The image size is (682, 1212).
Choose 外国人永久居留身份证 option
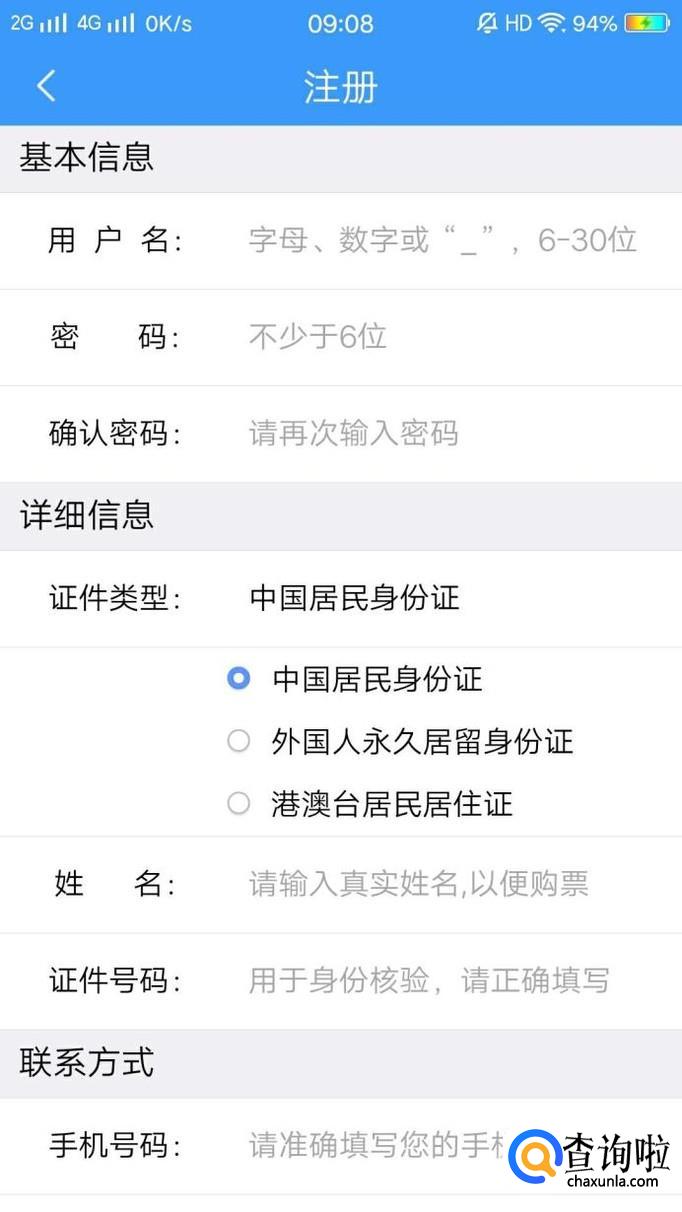239,741
